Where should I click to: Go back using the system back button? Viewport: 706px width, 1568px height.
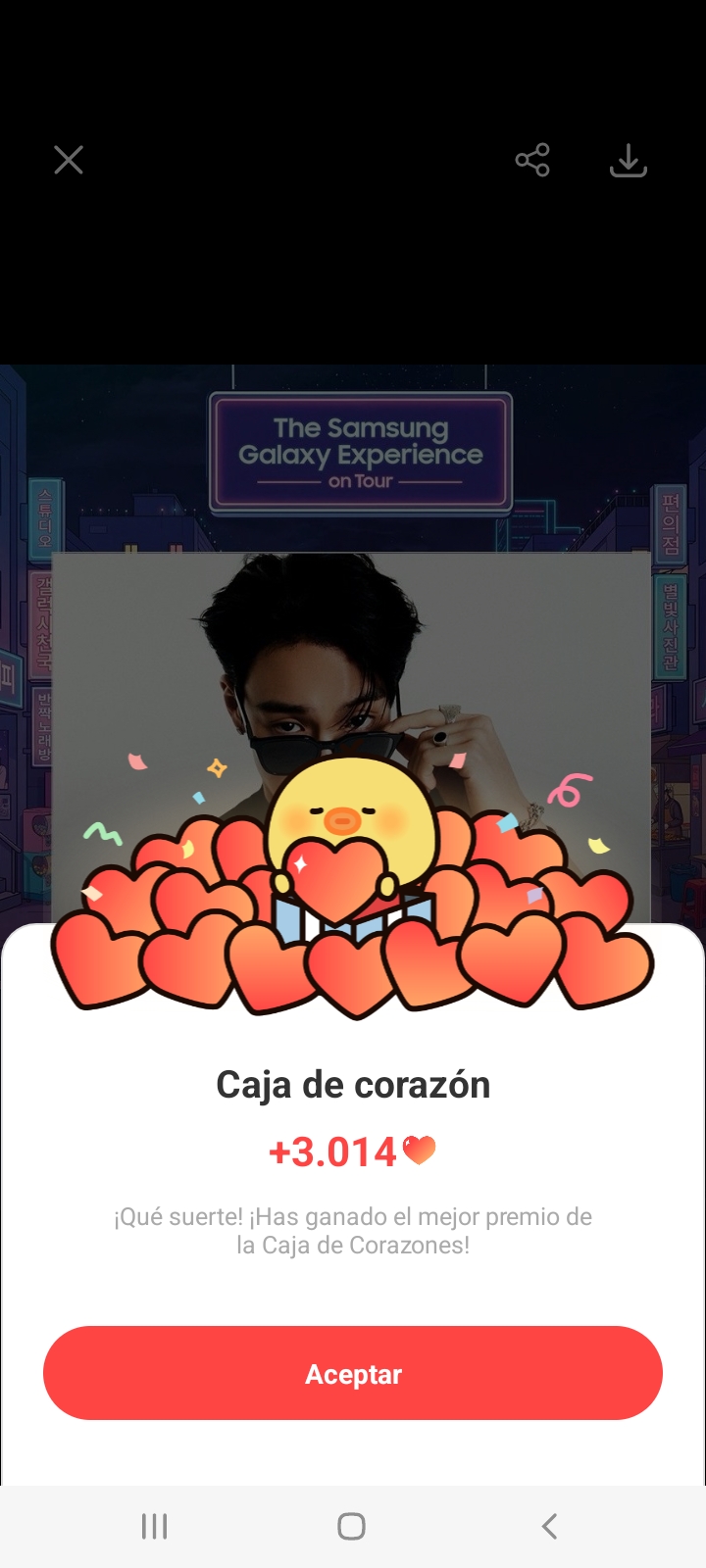coord(550,1526)
